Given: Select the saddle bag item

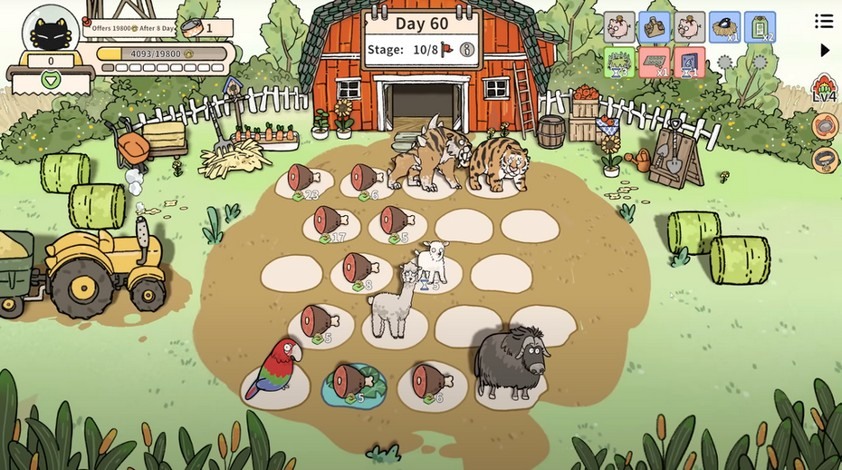Looking at the screenshot, I should [653, 27].
